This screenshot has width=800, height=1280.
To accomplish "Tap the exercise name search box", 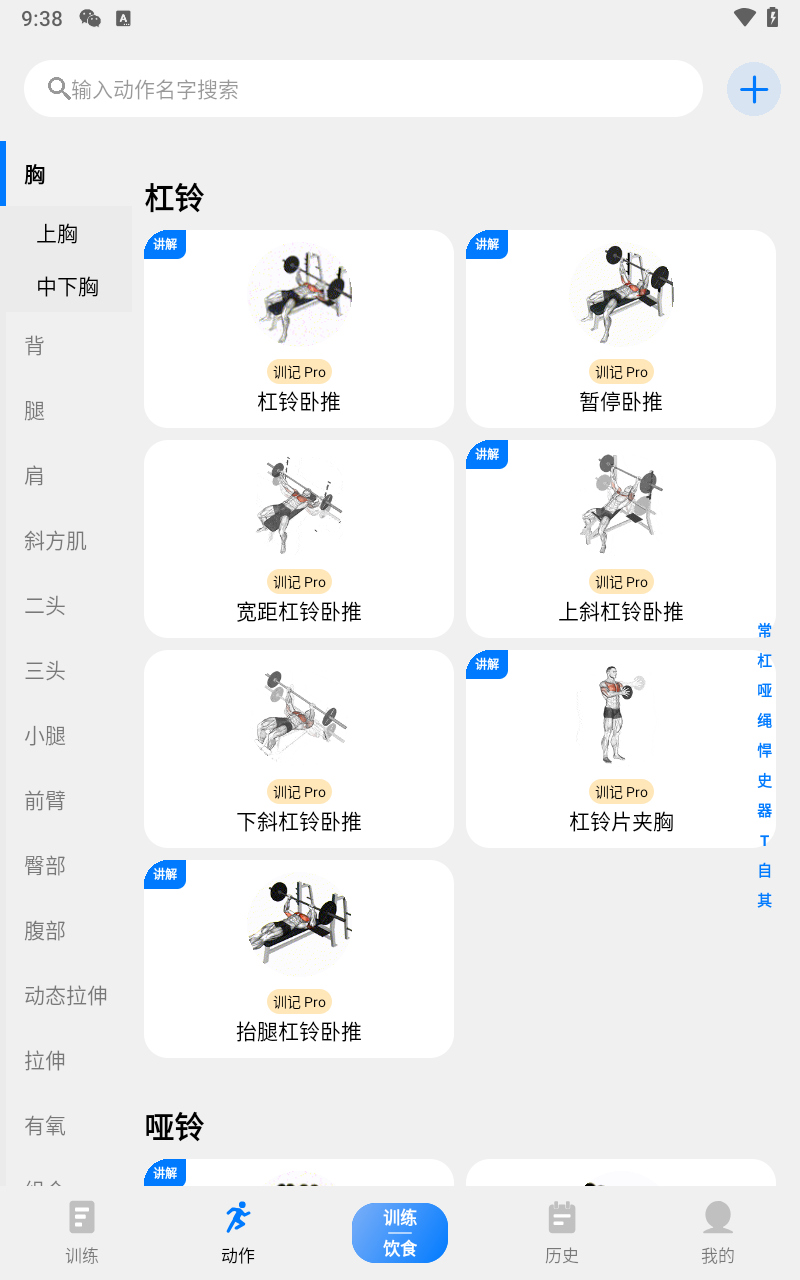I will pyautogui.click(x=363, y=89).
